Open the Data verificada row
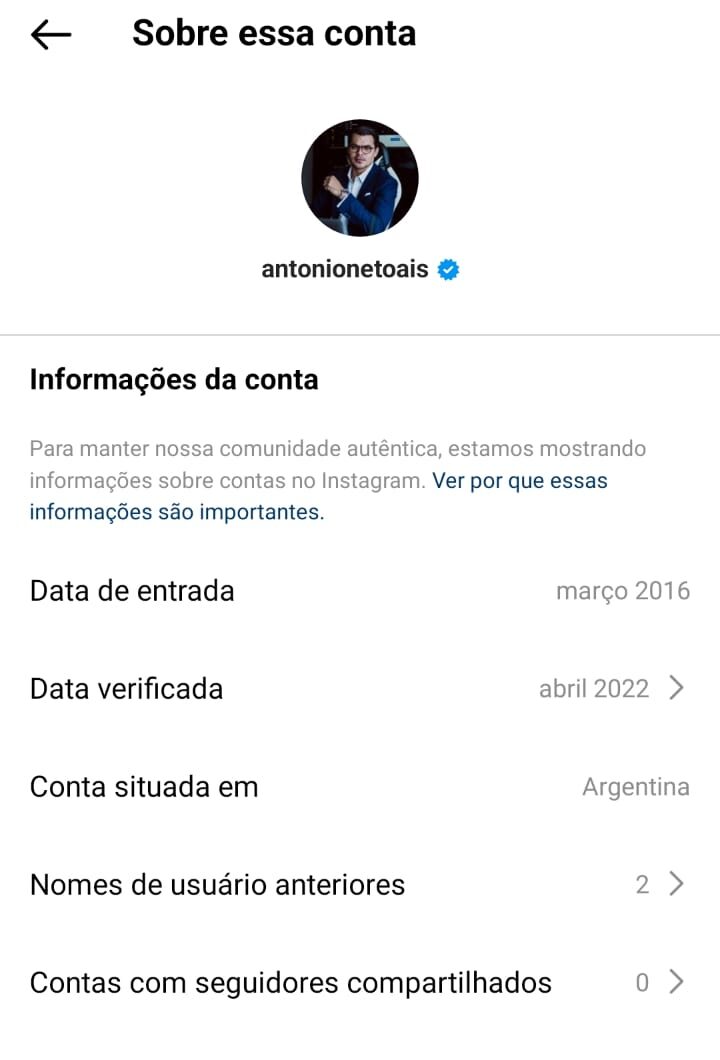Screen dimensions: 720x1060 coord(358,689)
